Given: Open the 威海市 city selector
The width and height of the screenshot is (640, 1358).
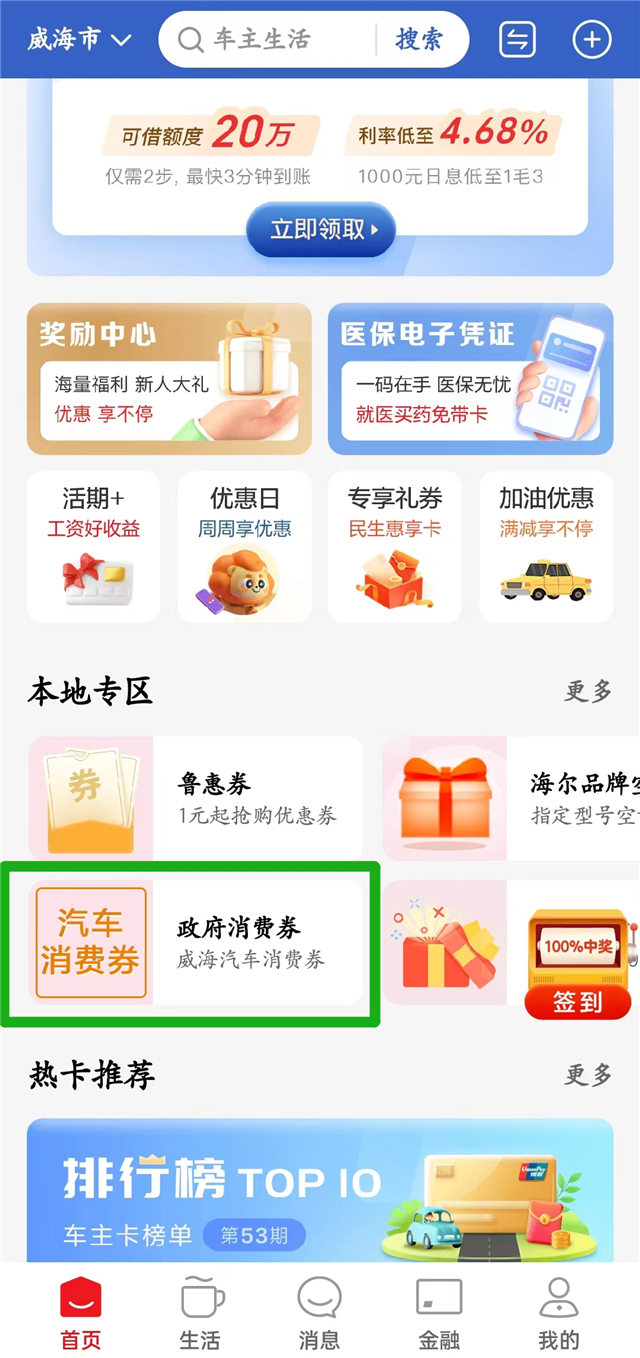Looking at the screenshot, I should pyautogui.click(x=78, y=40).
